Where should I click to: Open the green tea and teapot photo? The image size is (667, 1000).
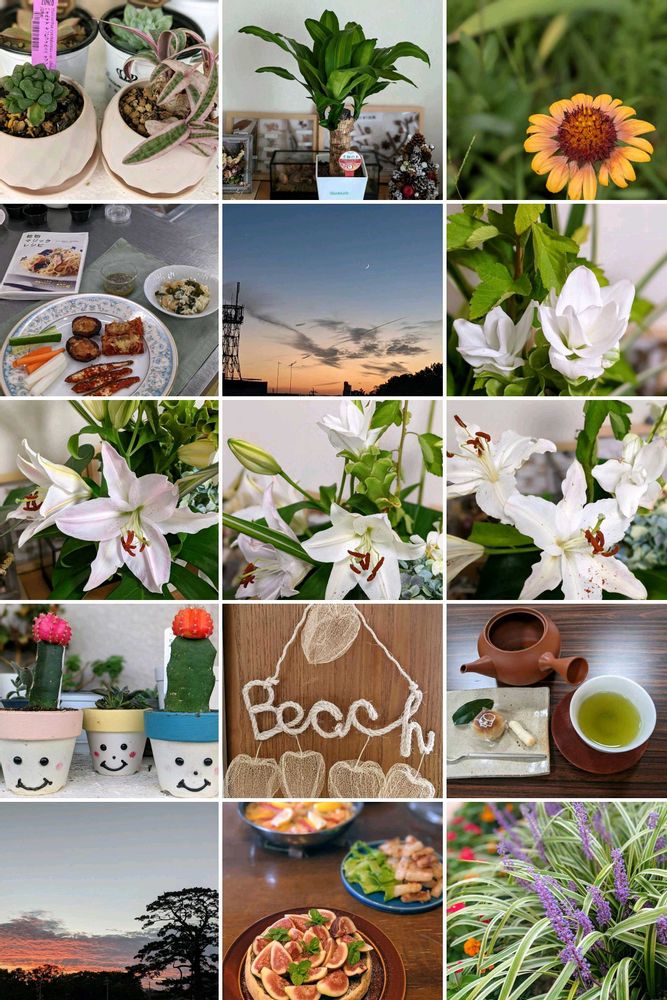pyautogui.click(x=557, y=700)
